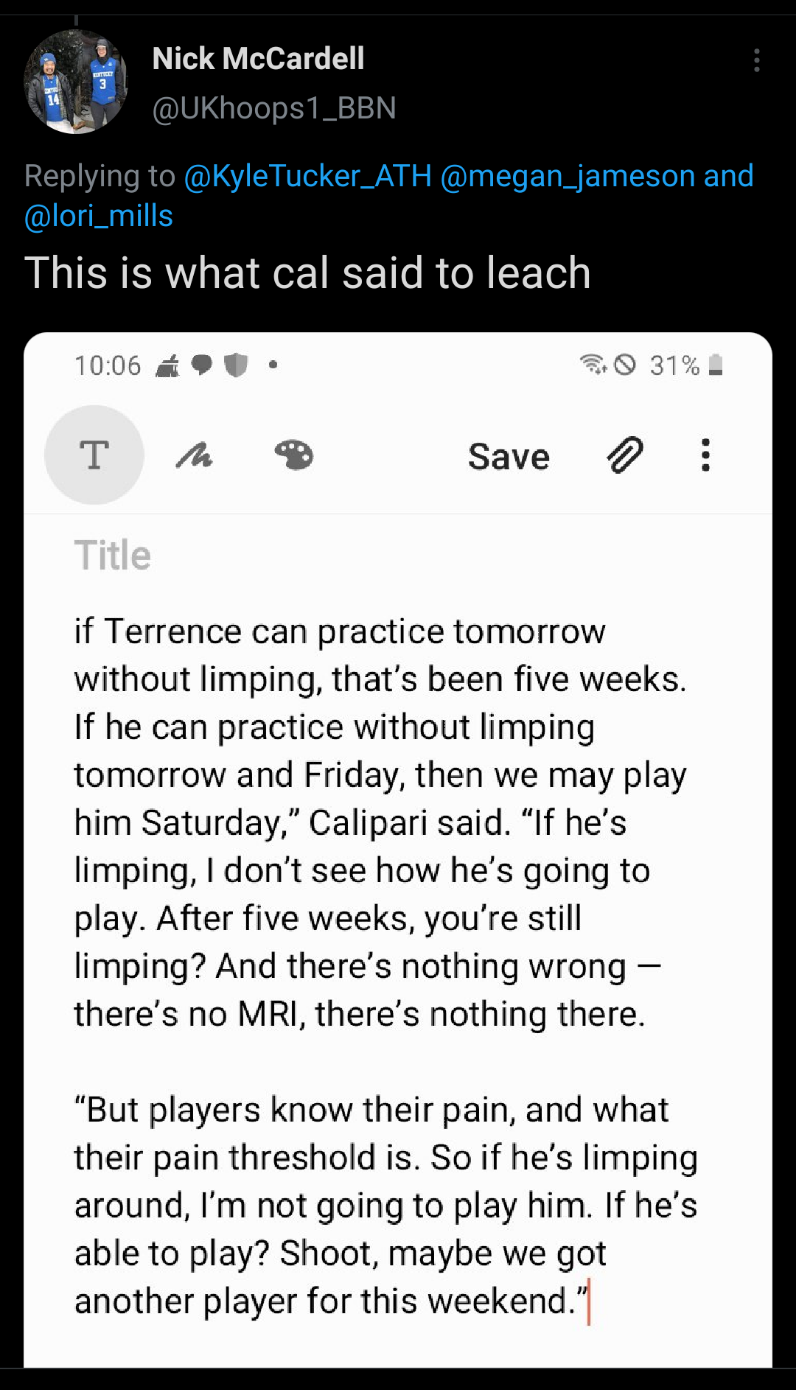
Task: Open the @megan_jameson mention link
Action: point(567,176)
